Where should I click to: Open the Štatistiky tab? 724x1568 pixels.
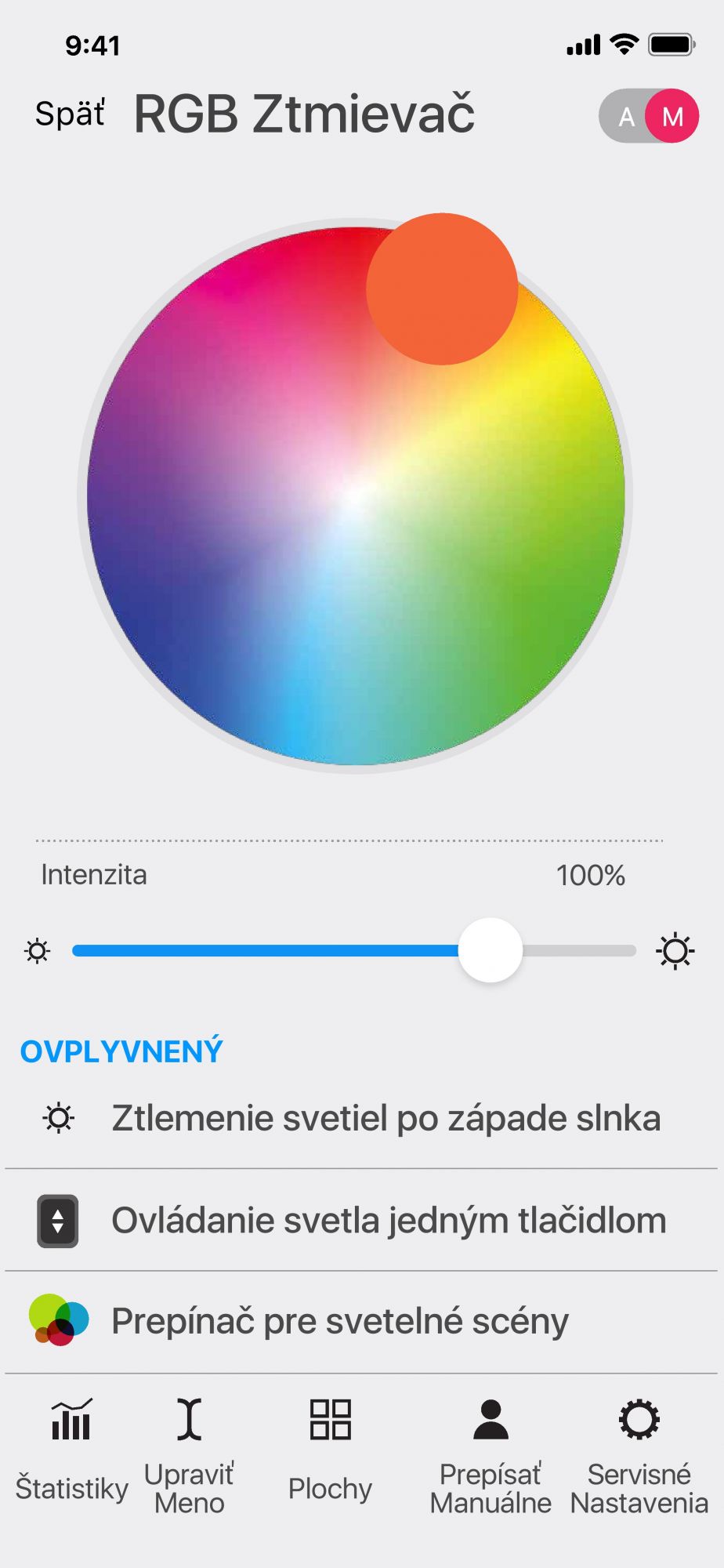coord(72,1450)
